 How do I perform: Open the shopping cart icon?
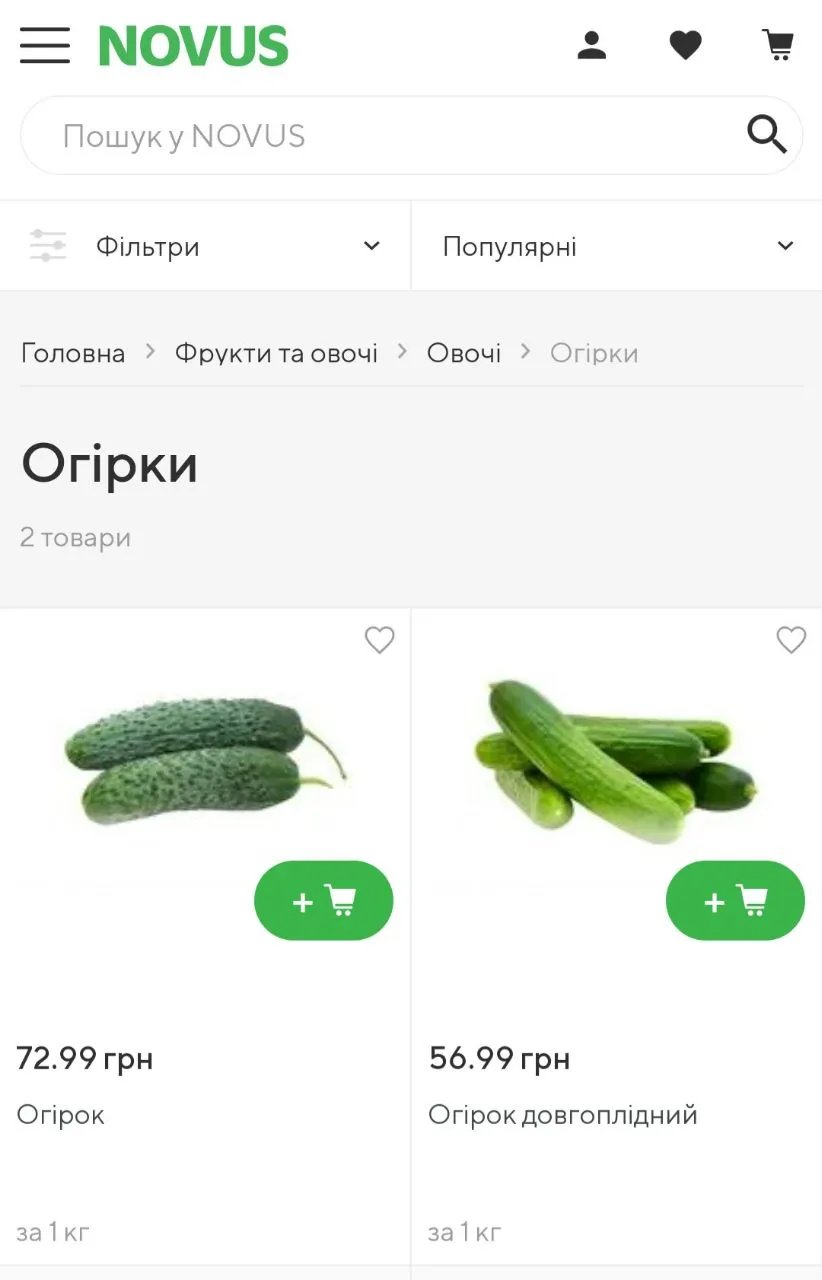tap(778, 44)
